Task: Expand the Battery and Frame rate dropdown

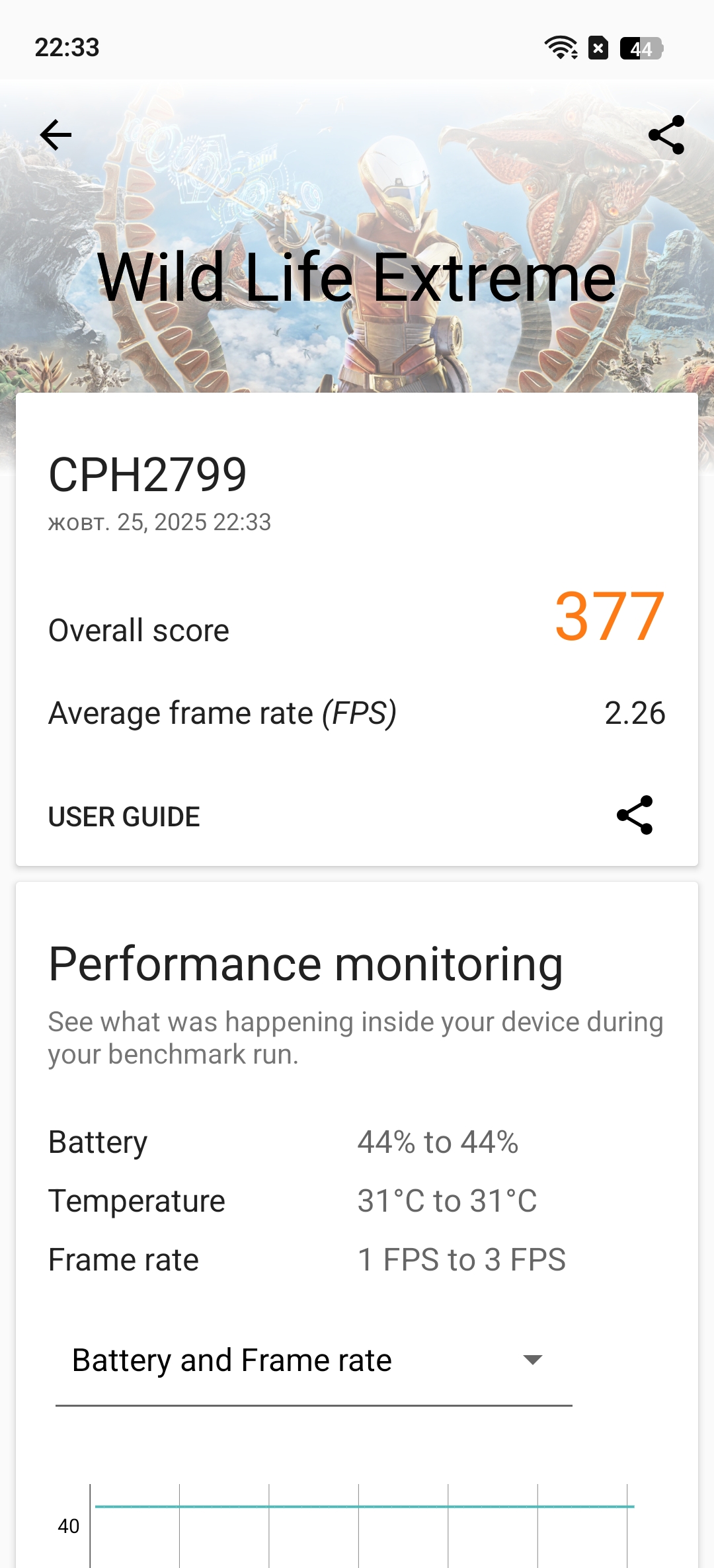Action: click(x=313, y=1360)
